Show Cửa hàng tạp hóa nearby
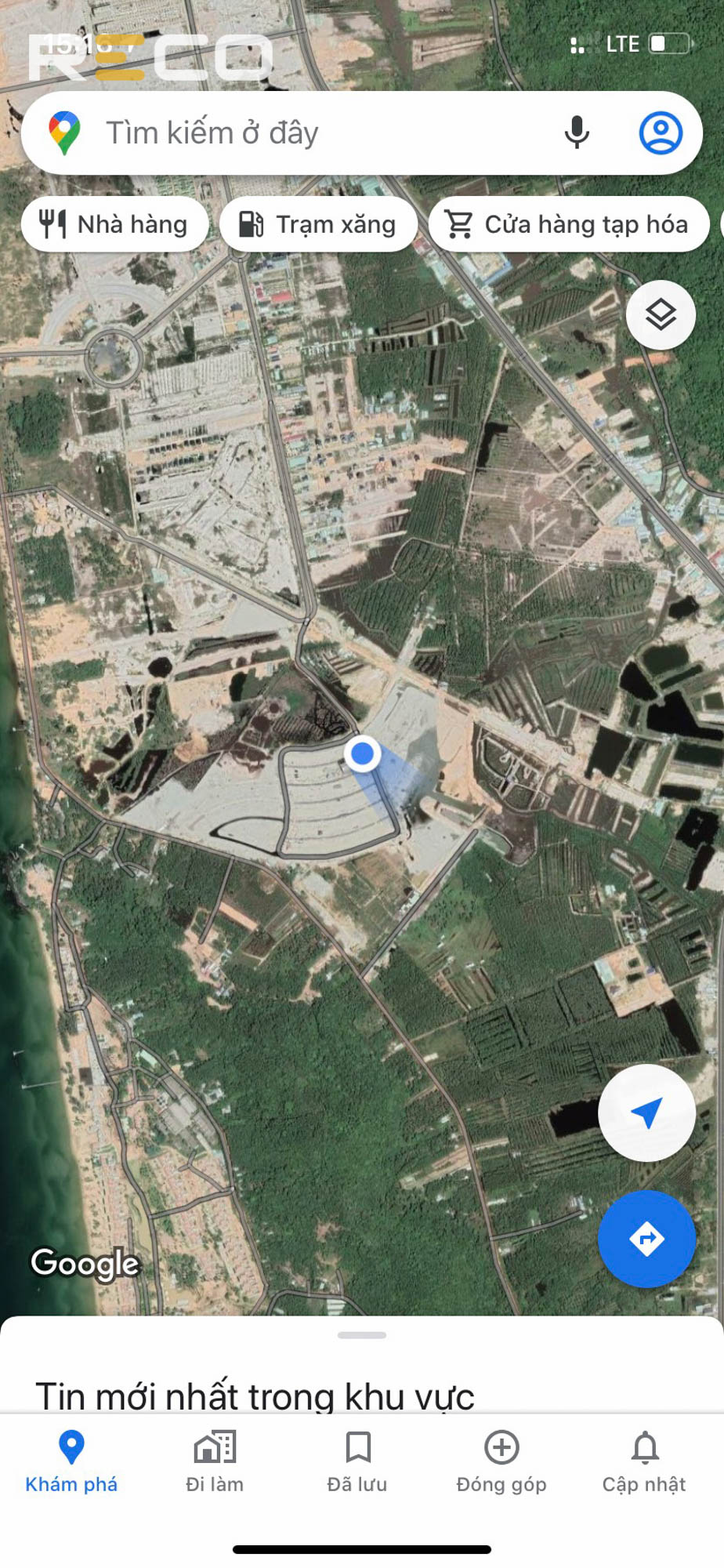 pos(568,225)
